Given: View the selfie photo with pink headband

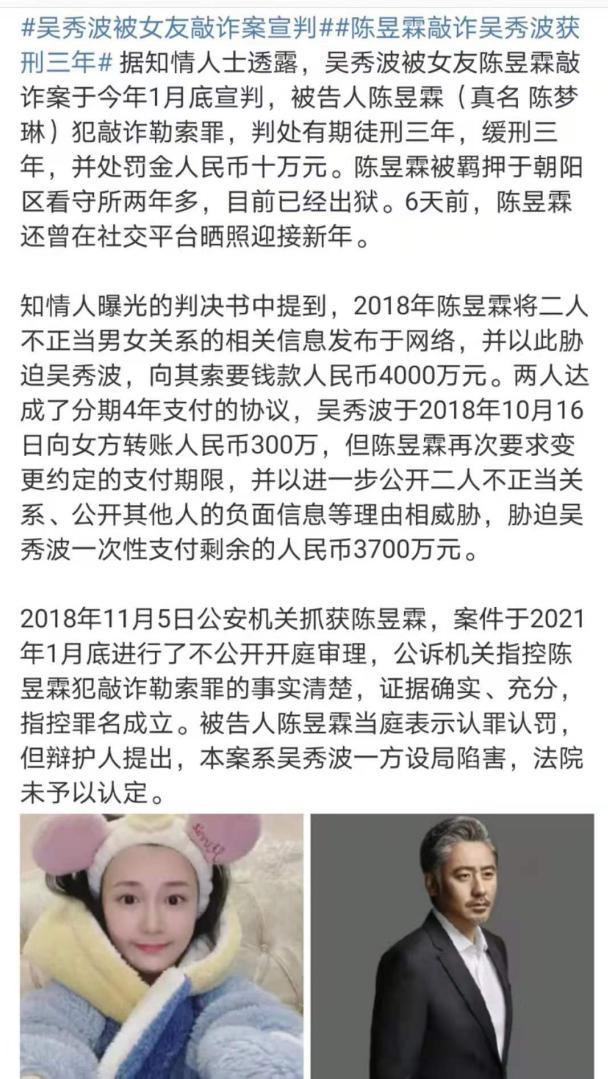Looking at the screenshot, I should [161, 945].
